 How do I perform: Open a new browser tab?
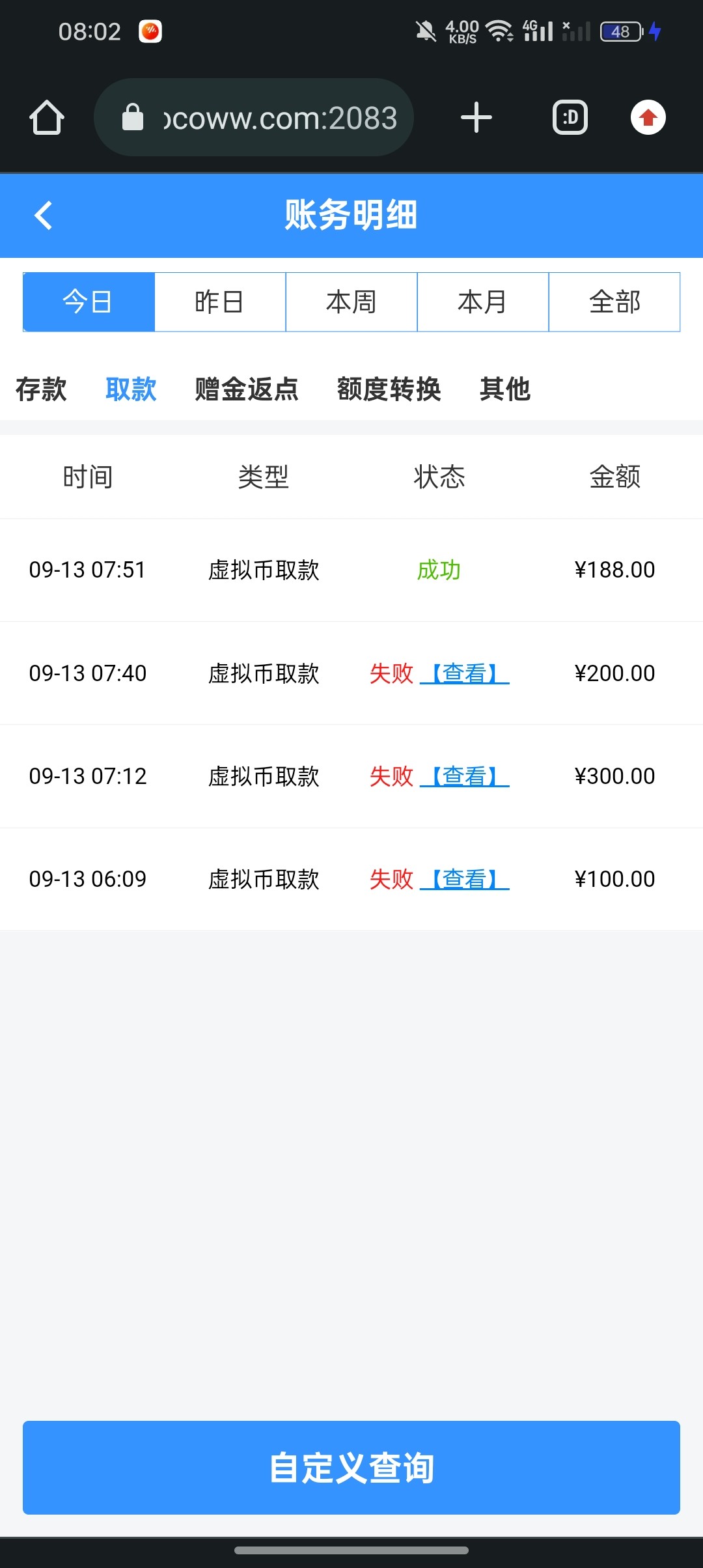tap(476, 118)
